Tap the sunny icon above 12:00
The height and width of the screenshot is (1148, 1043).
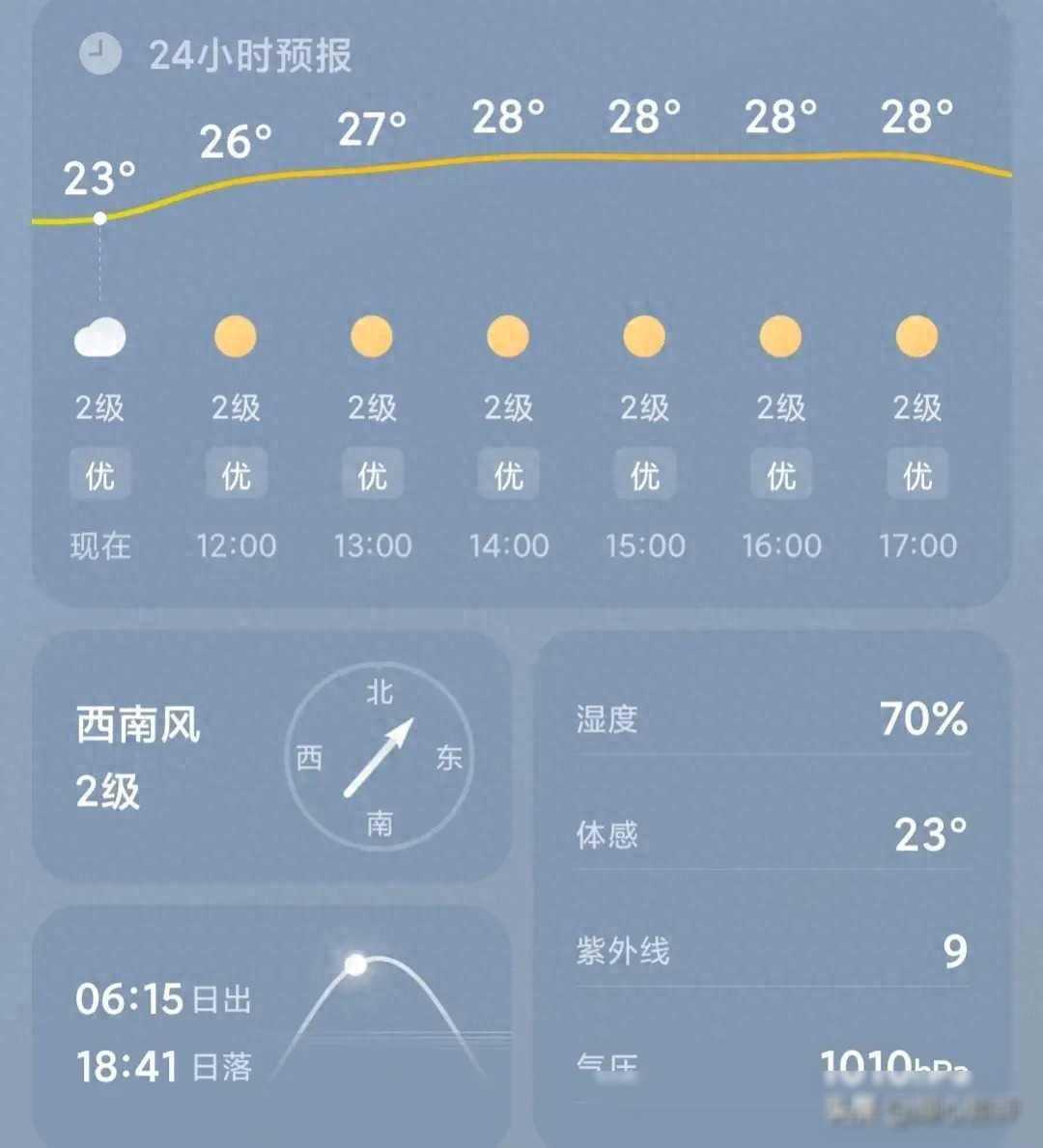(236, 336)
